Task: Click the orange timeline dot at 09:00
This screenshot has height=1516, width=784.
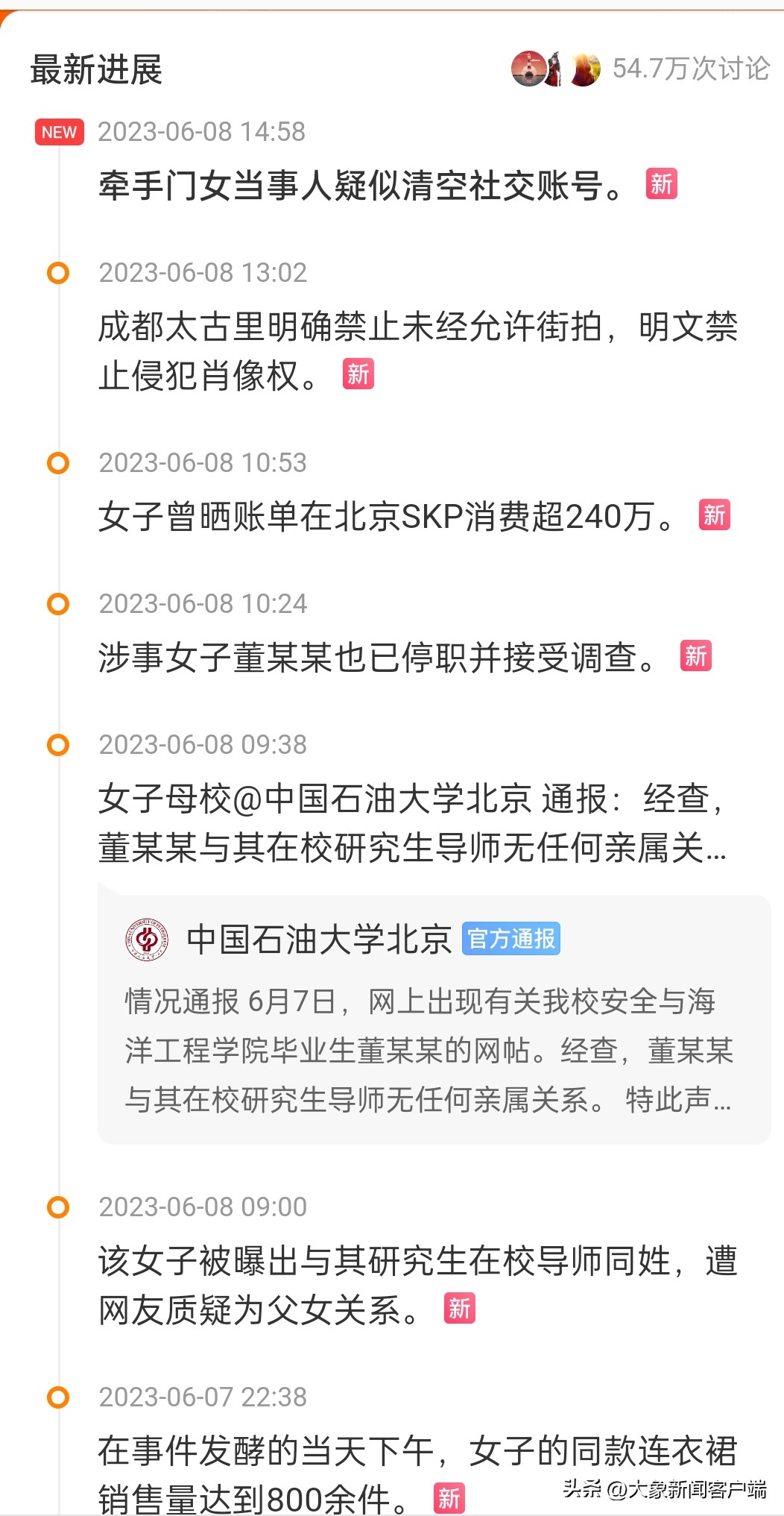Action: point(57,1206)
